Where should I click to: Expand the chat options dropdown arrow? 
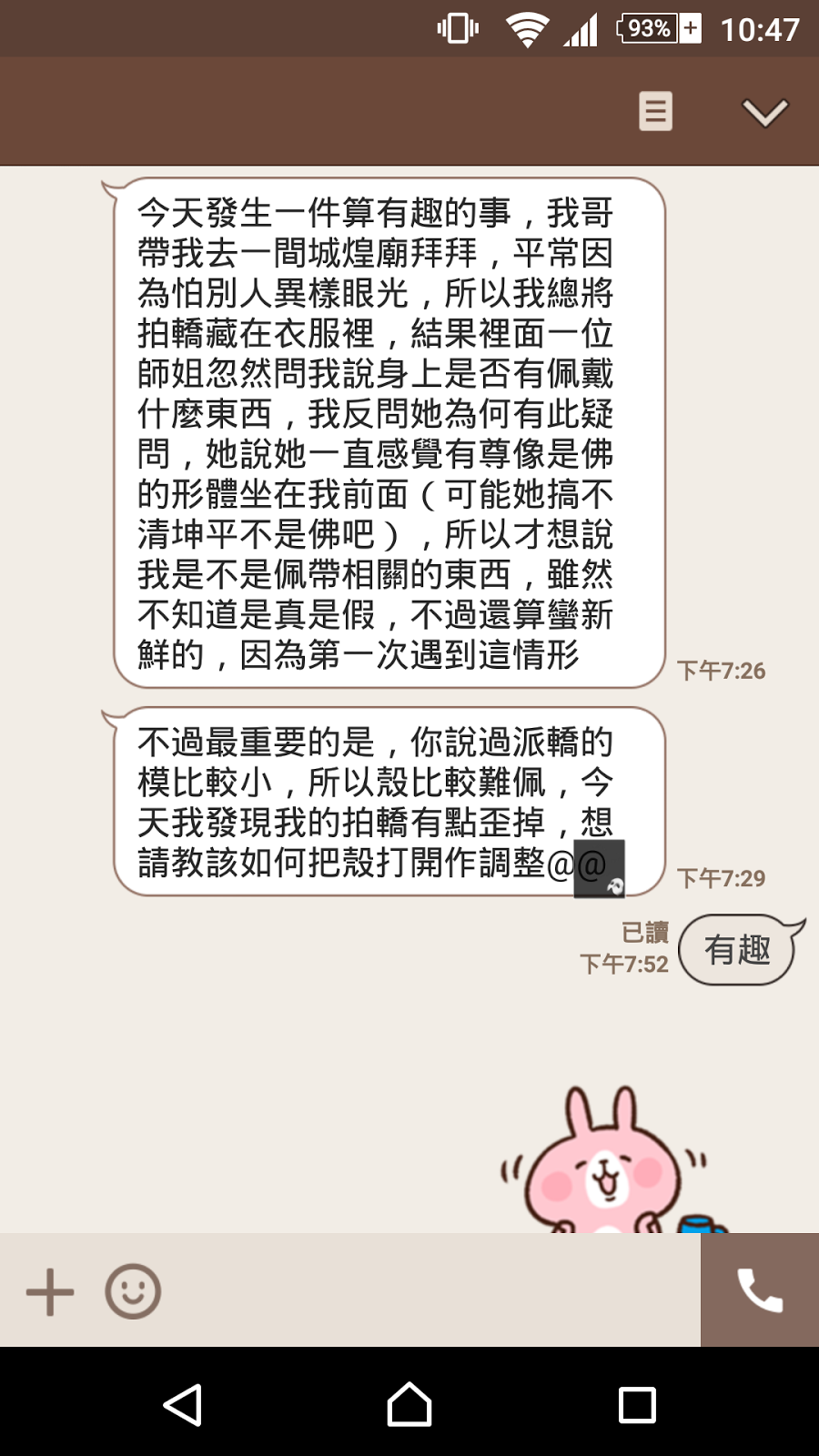click(764, 112)
